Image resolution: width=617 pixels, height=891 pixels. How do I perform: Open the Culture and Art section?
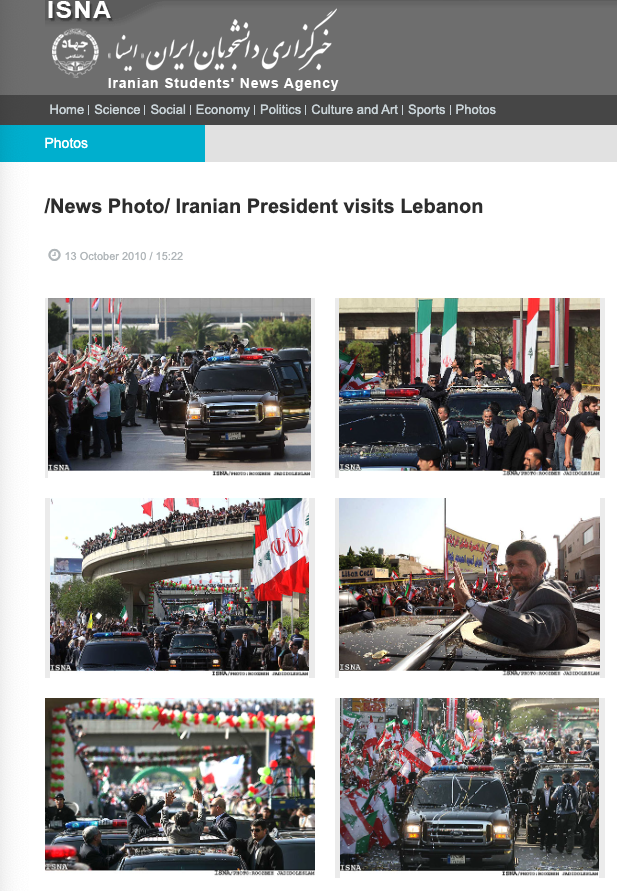click(354, 110)
